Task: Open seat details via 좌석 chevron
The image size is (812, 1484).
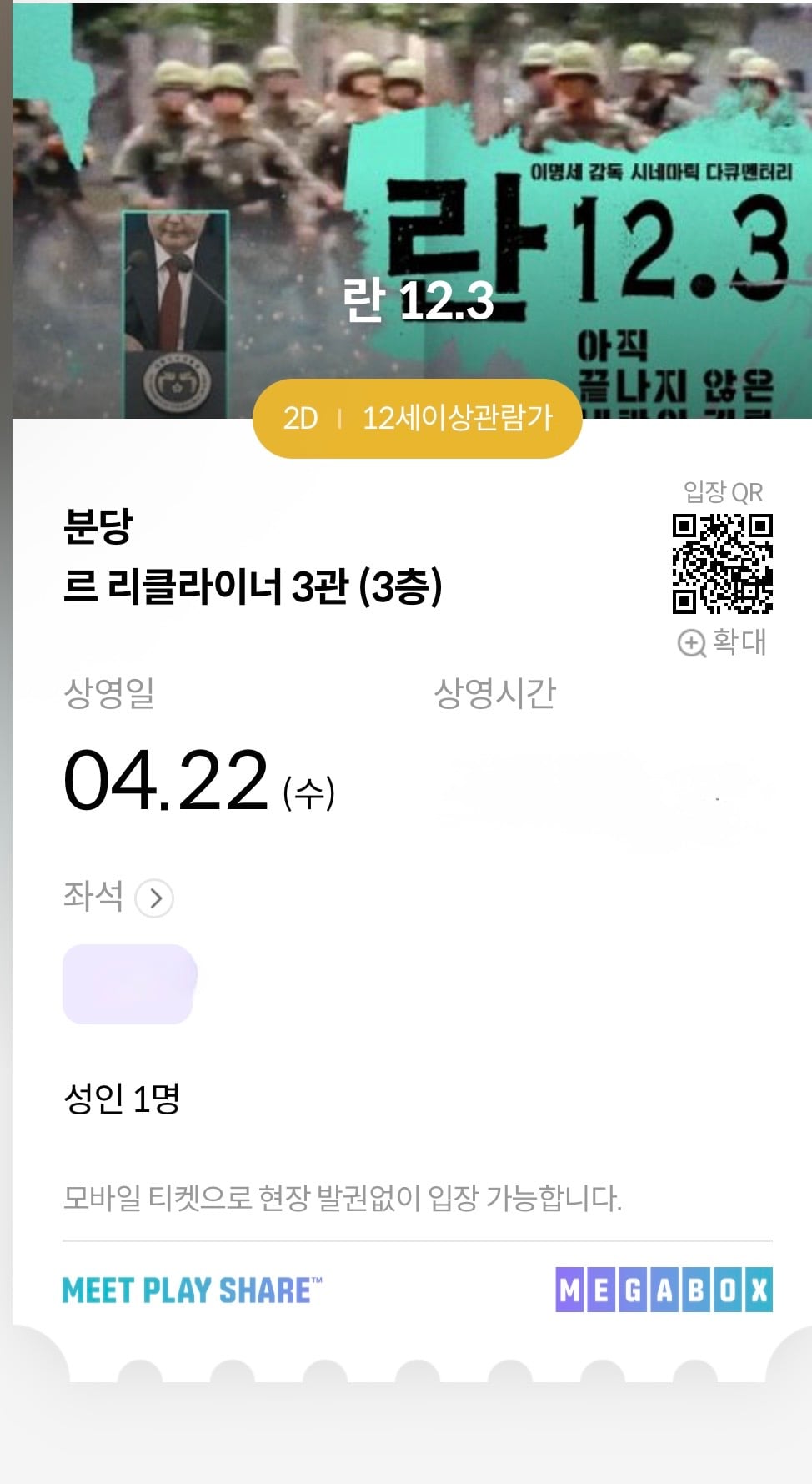Action: [154, 898]
